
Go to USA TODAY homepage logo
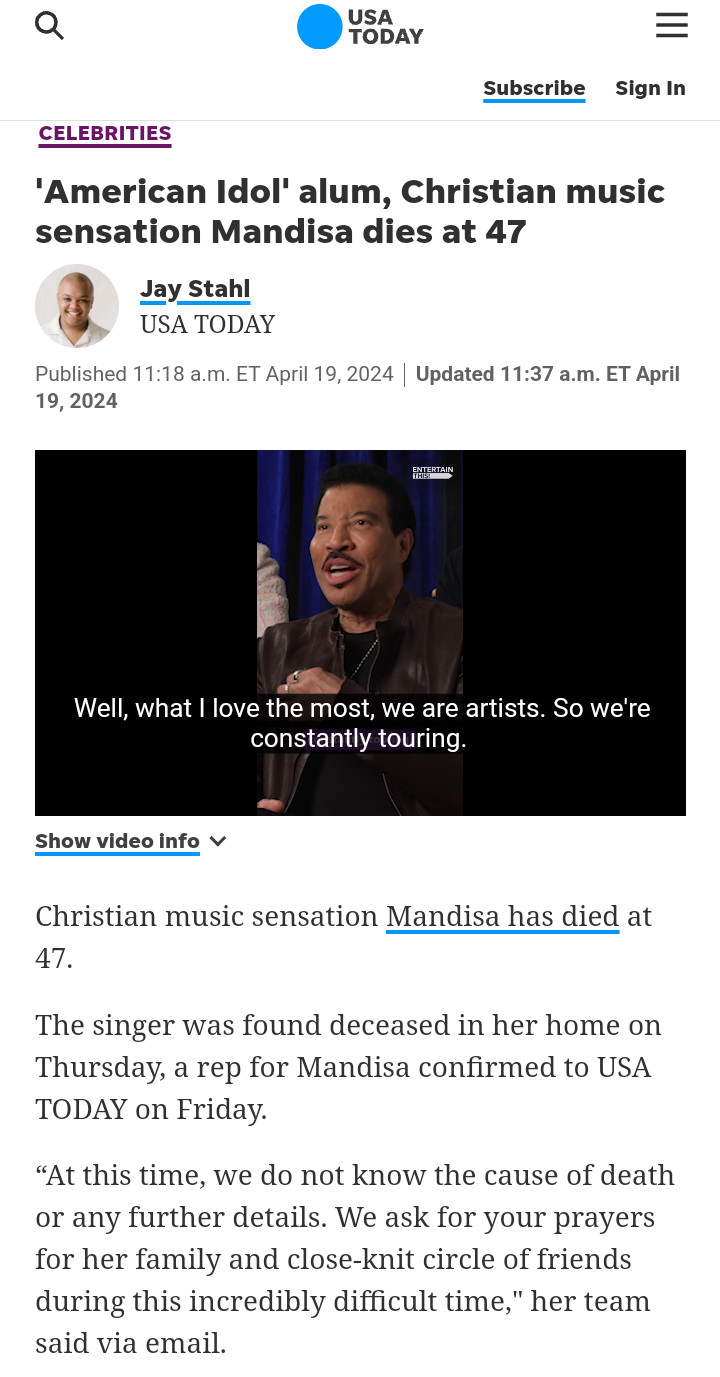tap(360, 27)
